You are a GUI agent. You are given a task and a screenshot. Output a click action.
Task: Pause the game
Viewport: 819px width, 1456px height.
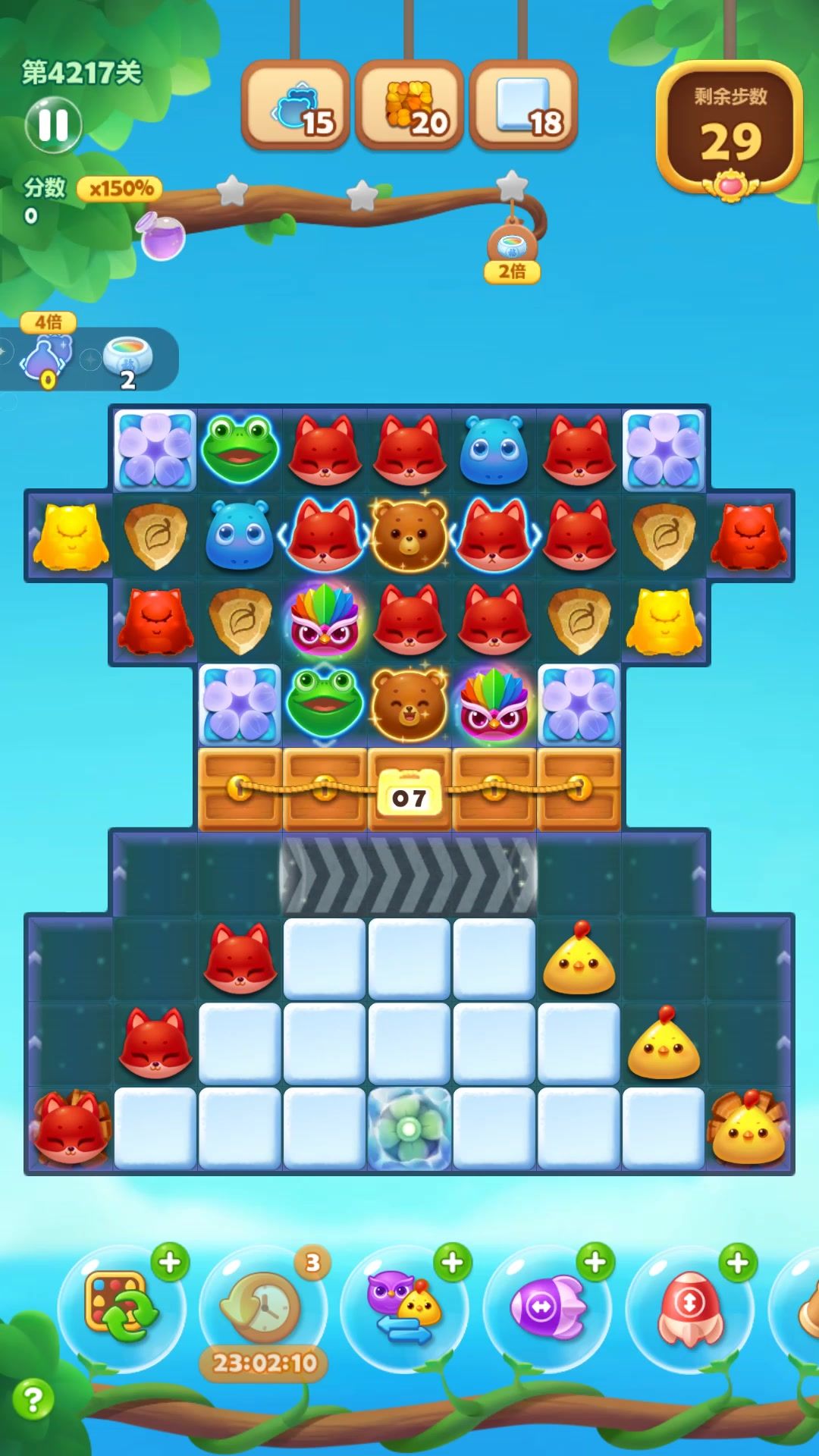(x=53, y=125)
